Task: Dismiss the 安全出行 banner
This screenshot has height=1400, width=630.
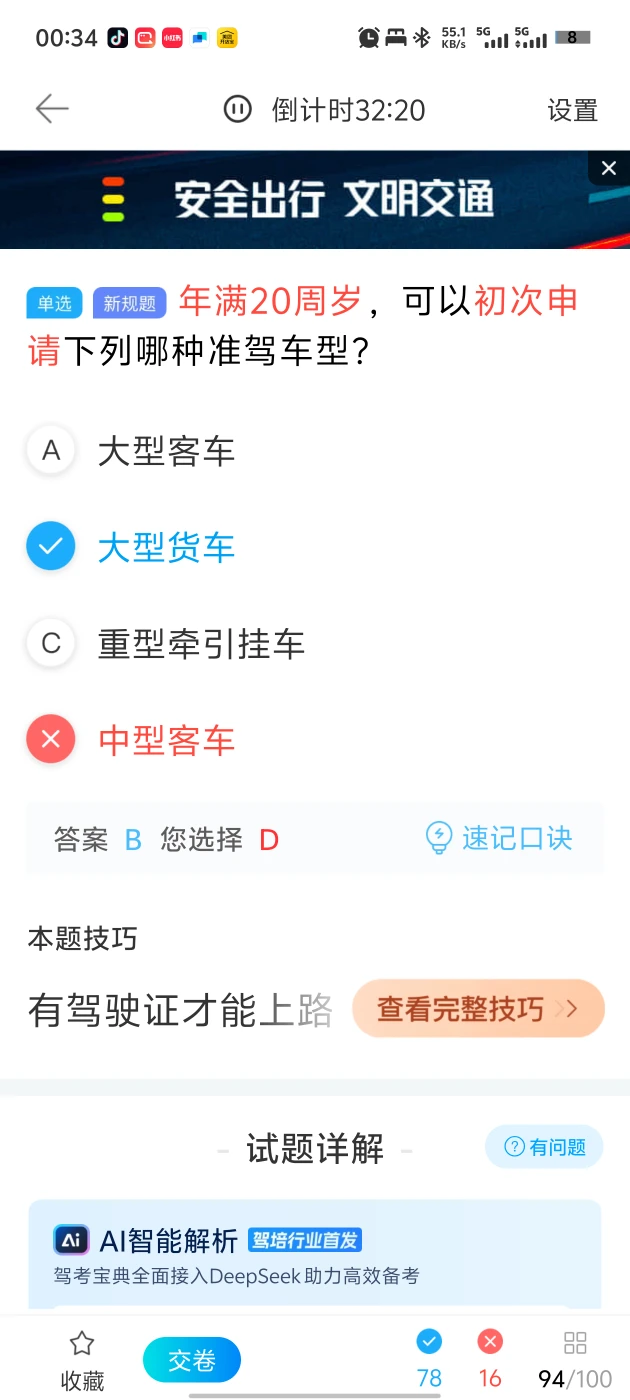Action: 608,168
